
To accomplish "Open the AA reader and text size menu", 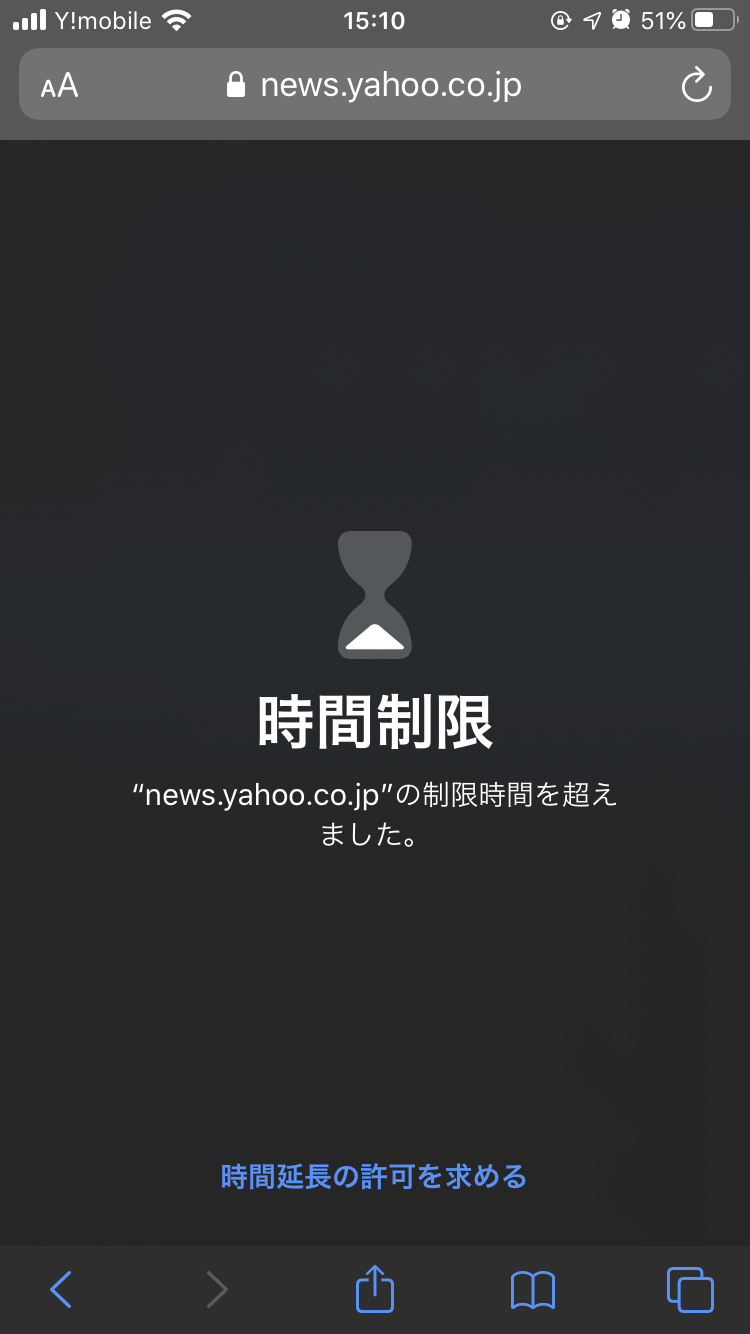I will point(59,85).
